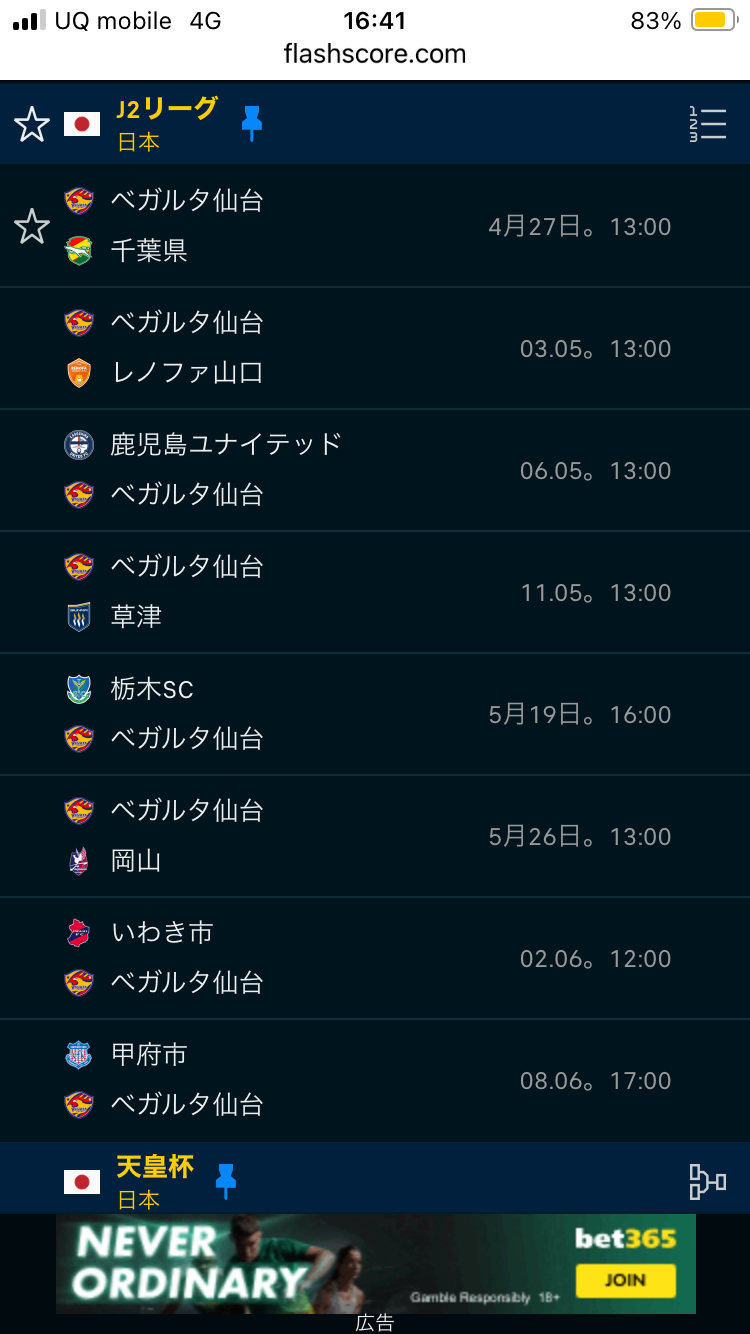Image resolution: width=750 pixels, height=1334 pixels.
Task: View the 栃木SC vs ベガルタ仙台 match
Action: point(380,714)
